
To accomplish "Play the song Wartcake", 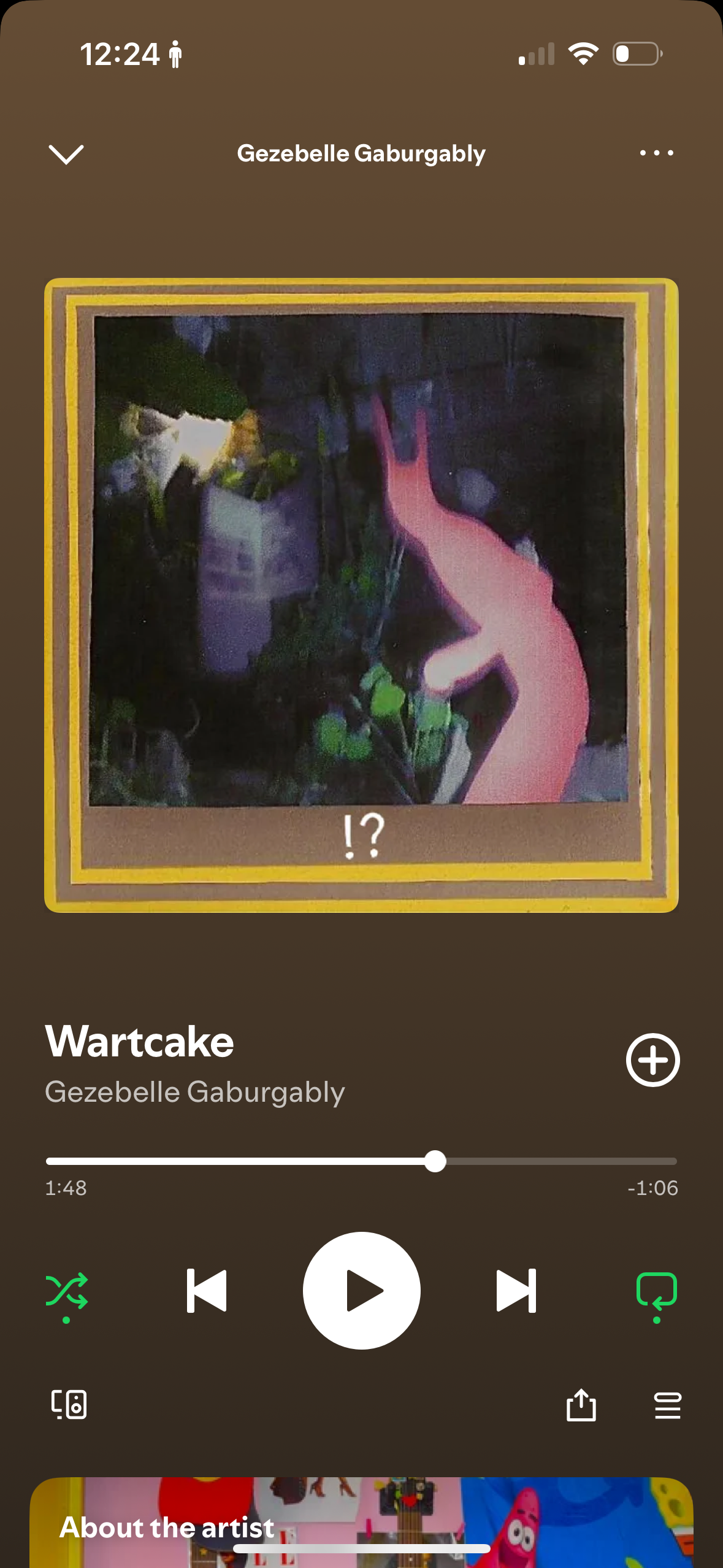I will pyautogui.click(x=361, y=1291).
